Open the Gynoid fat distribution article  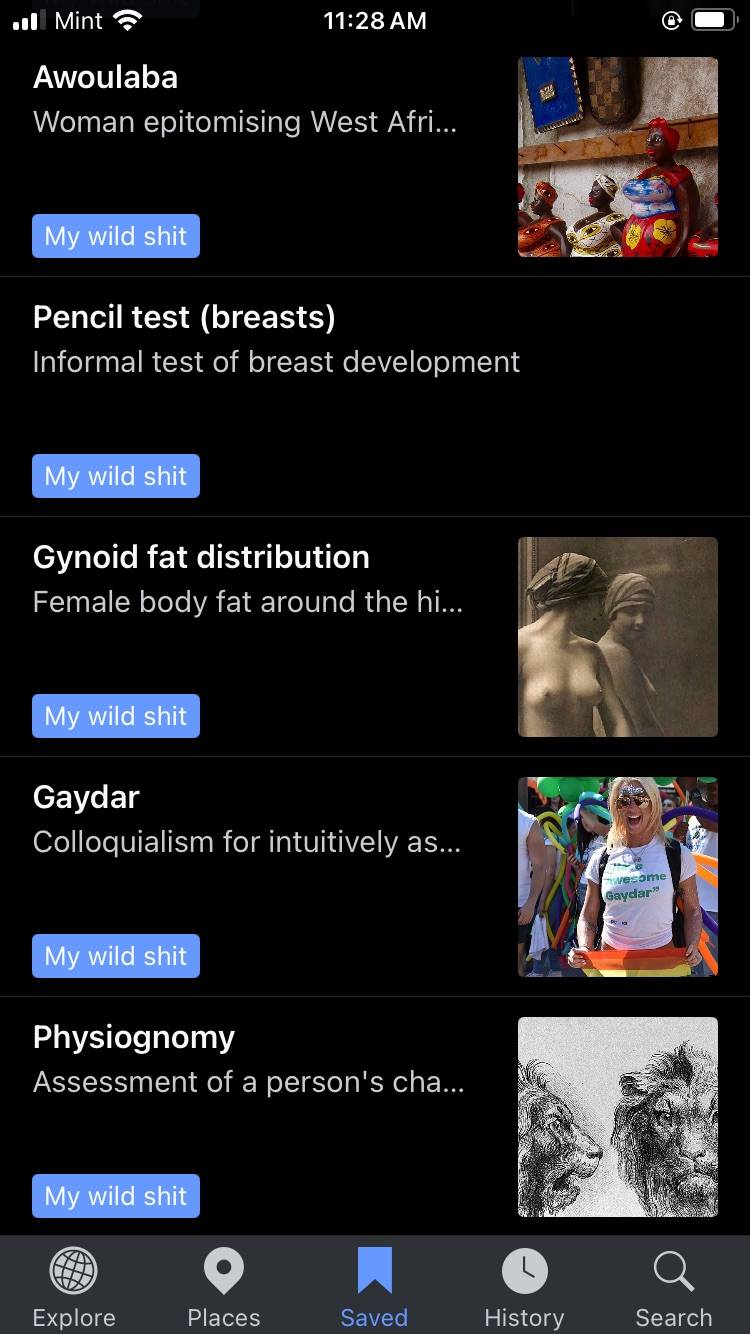coord(375,637)
